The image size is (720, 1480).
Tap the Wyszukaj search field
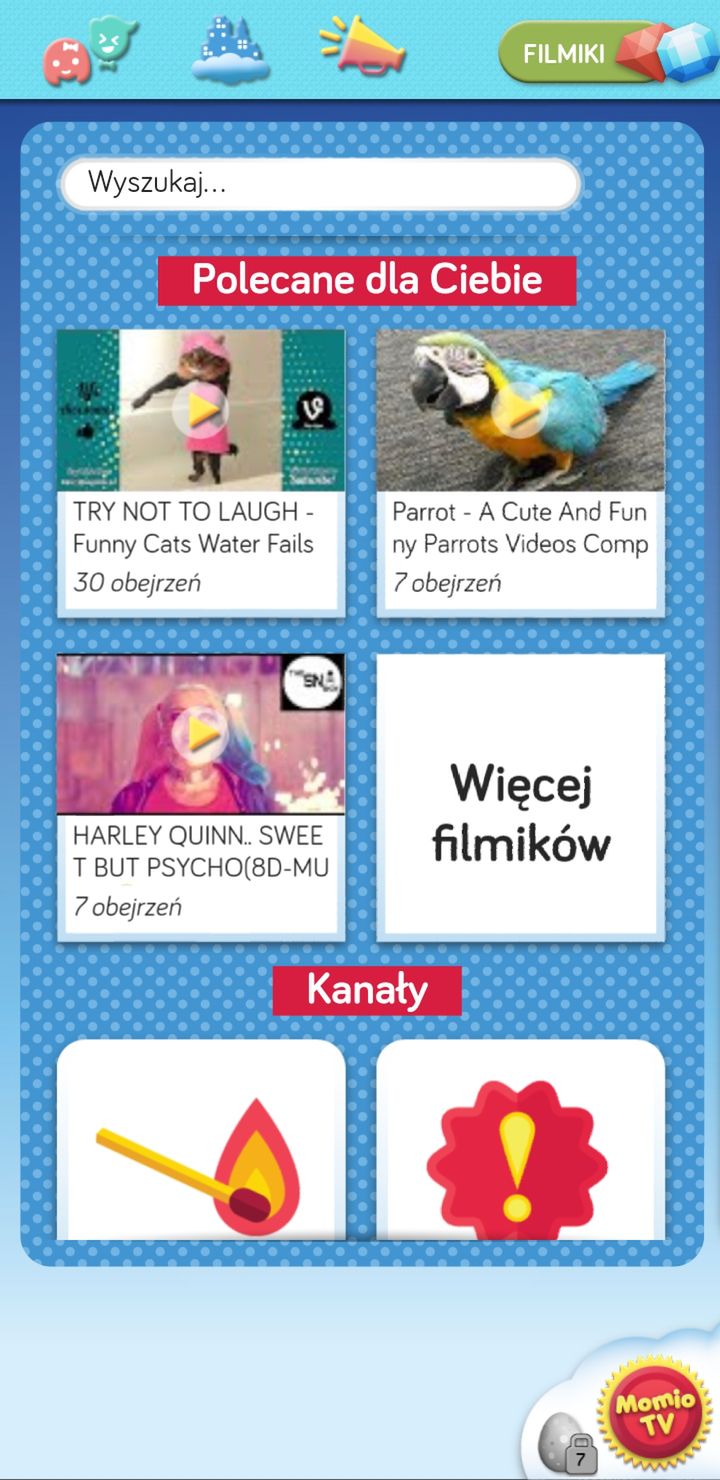pos(321,184)
